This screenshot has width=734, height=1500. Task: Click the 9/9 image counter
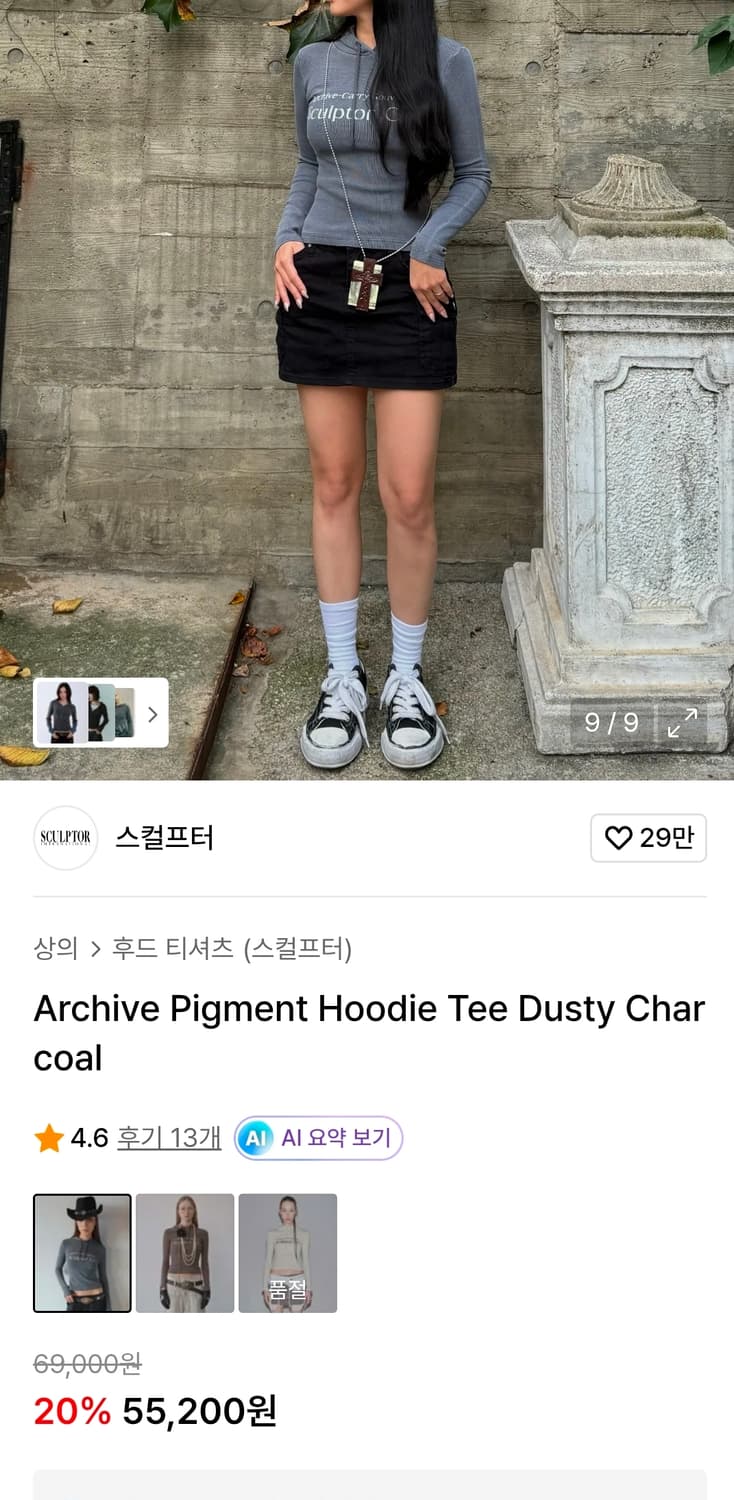611,721
